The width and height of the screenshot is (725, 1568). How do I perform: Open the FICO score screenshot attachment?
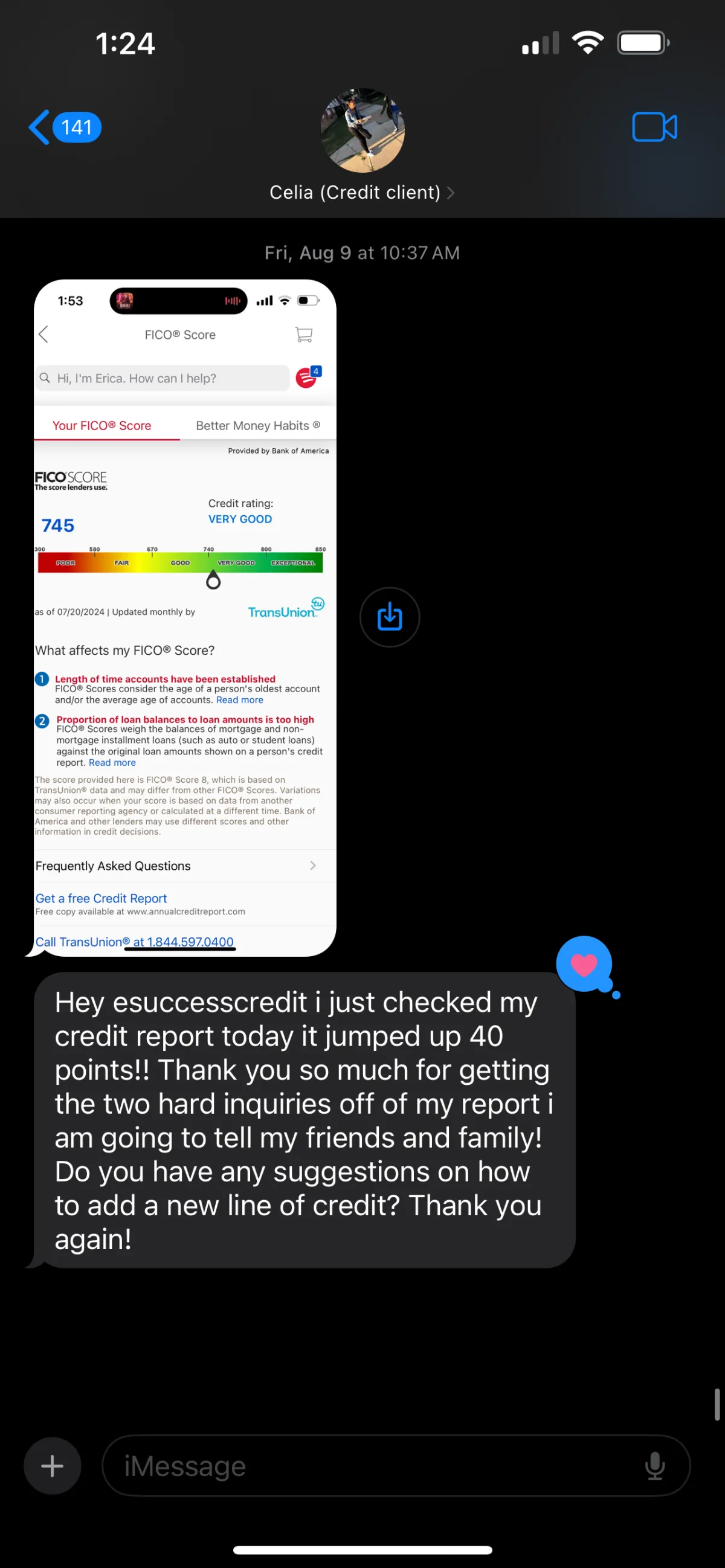(x=185, y=618)
